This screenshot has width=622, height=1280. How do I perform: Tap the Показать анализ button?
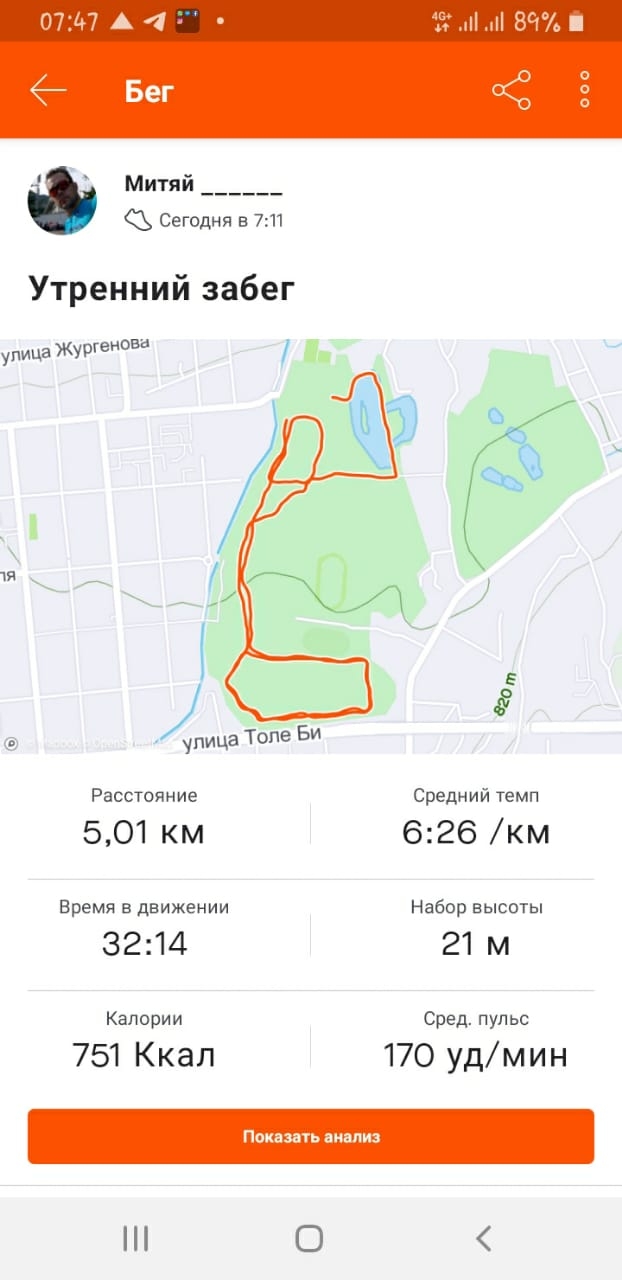(x=311, y=1136)
